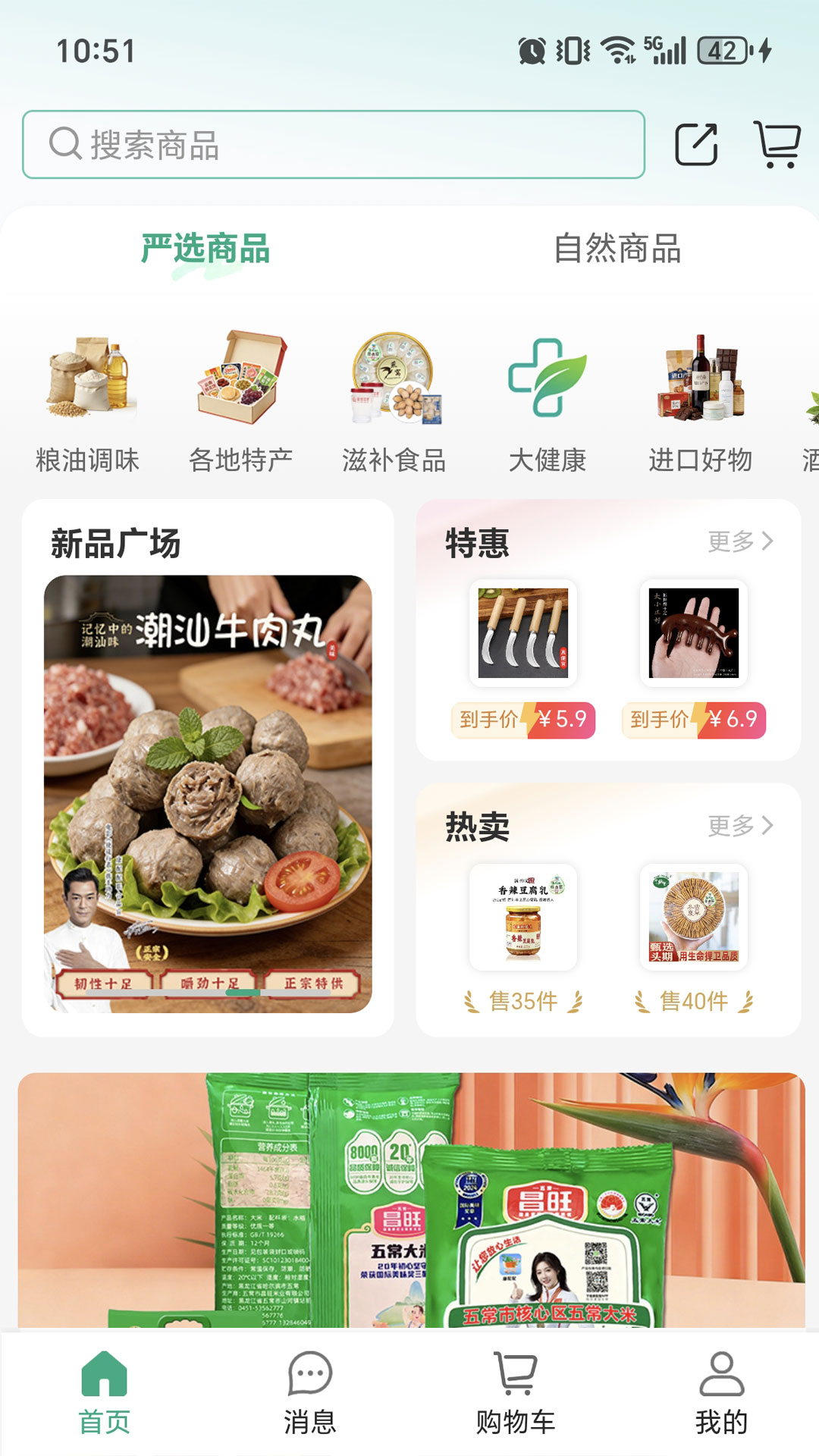This screenshot has height=1456, width=819.
Task: Switch to the 自然商品 tab
Action: pyautogui.click(x=618, y=250)
